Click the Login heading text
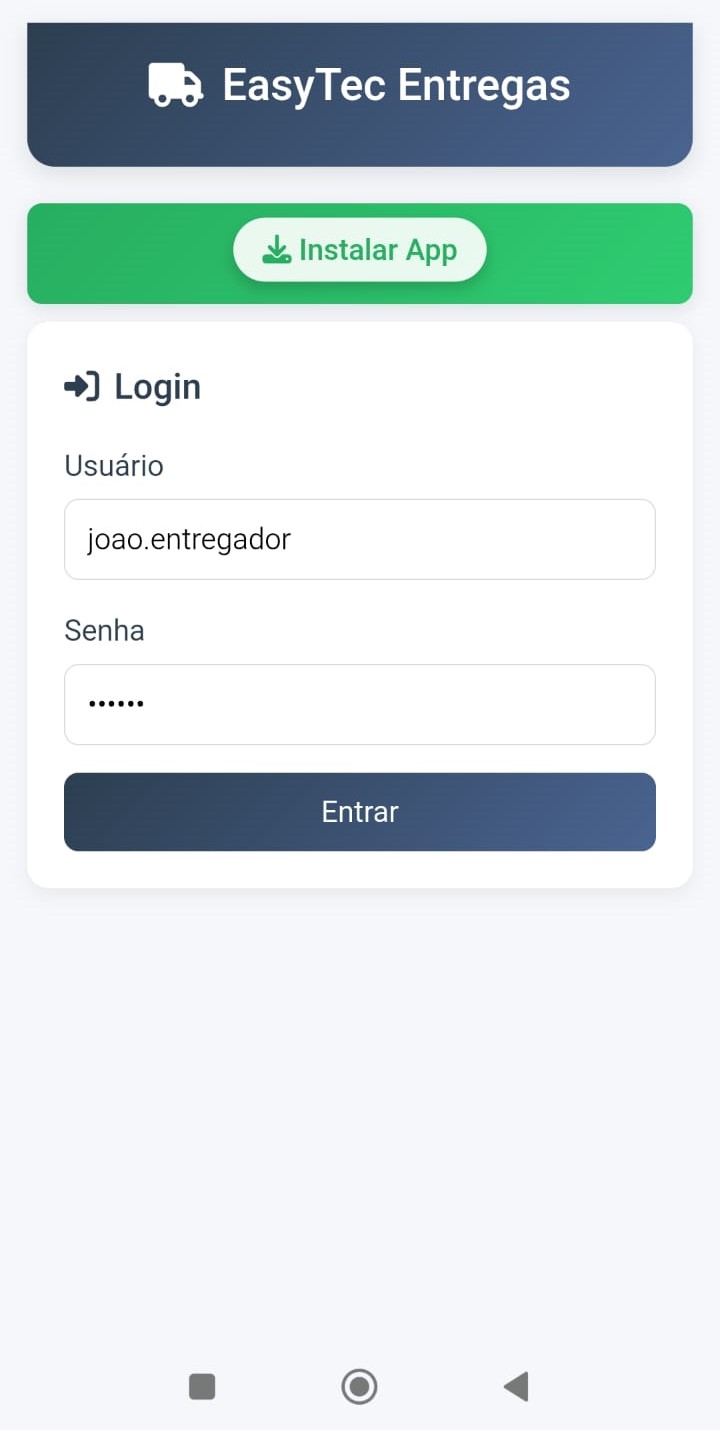 click(x=158, y=386)
